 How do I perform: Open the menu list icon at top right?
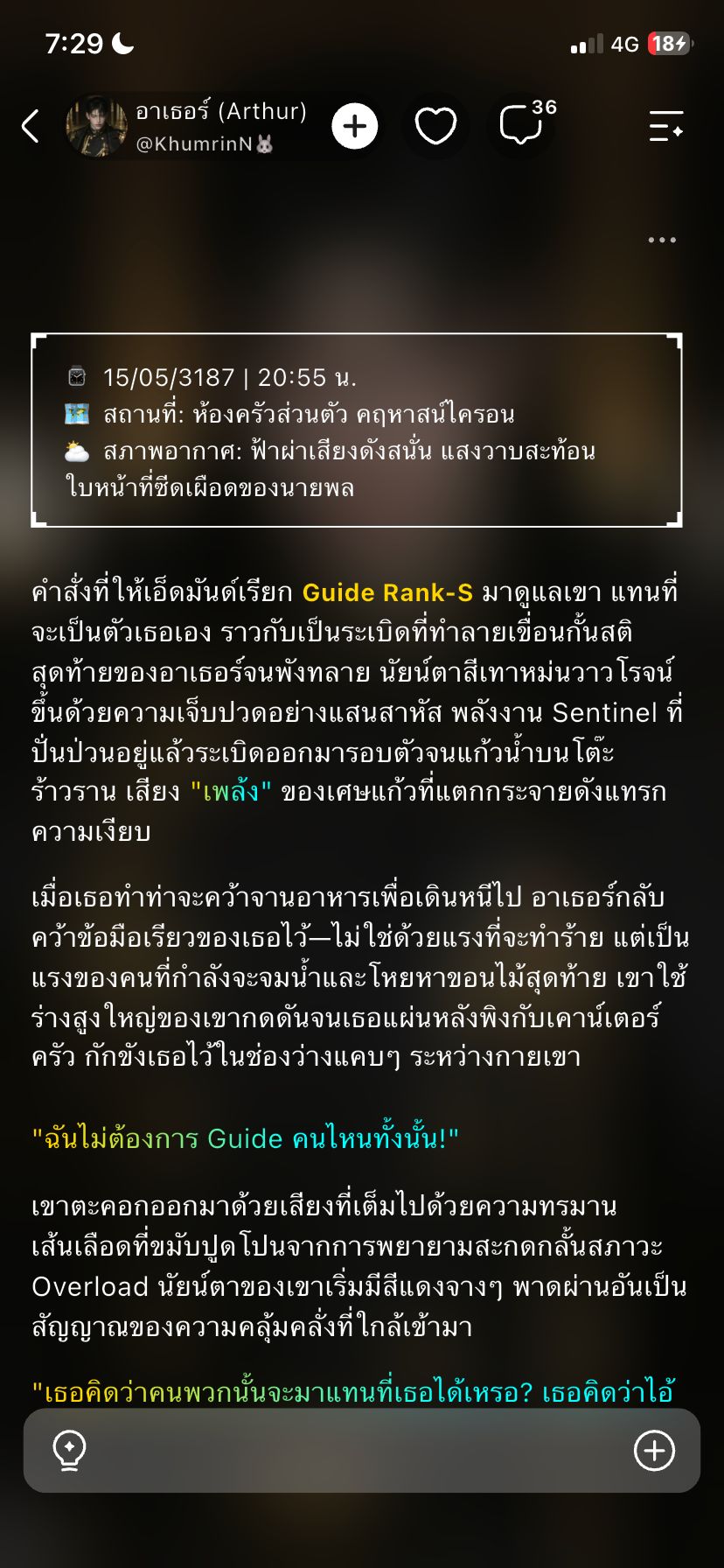coord(665,126)
